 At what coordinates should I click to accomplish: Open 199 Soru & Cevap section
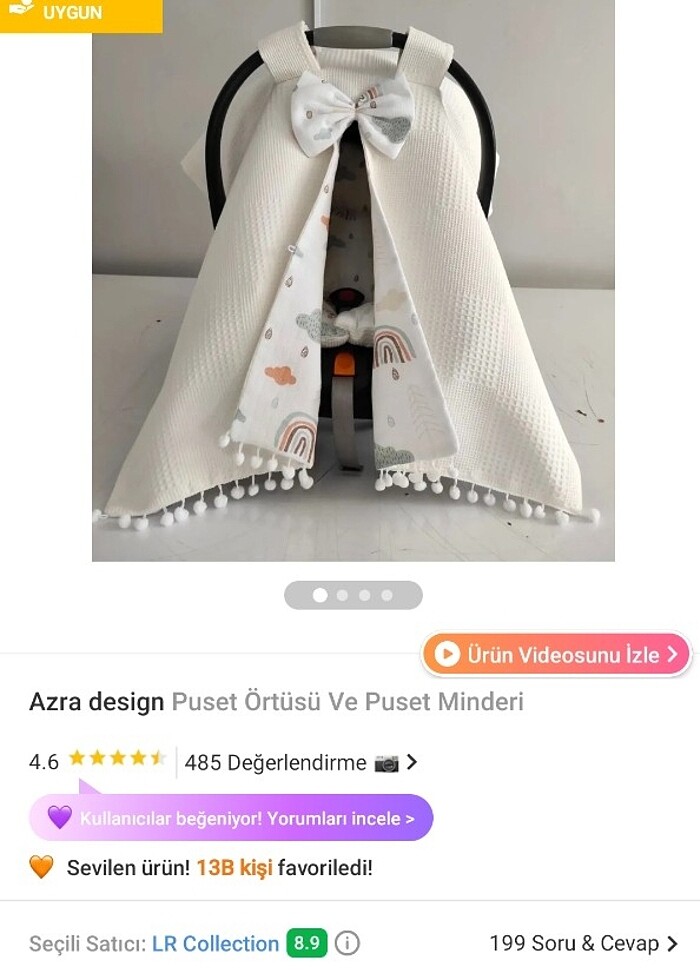tap(583, 943)
